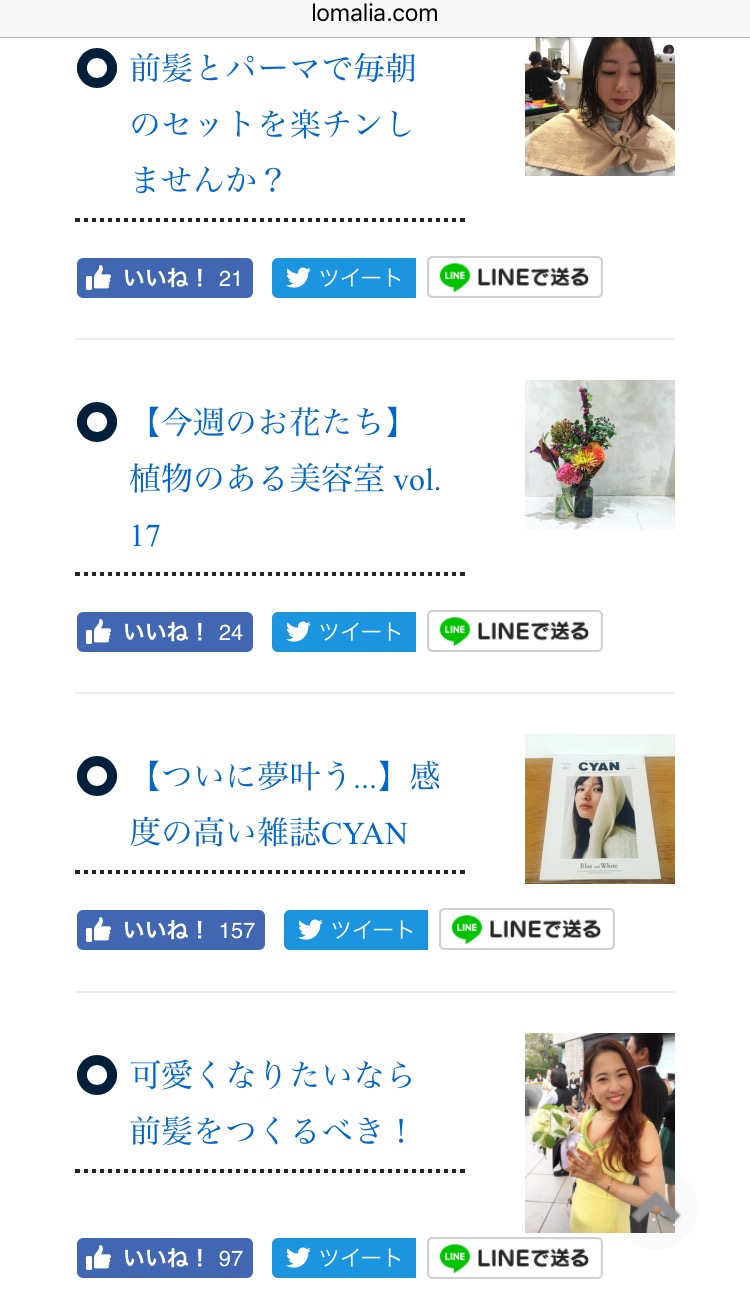The height and width of the screenshot is (1292, 750).
Task: Like the 前髪をつくるべき article
Action: [165, 1258]
